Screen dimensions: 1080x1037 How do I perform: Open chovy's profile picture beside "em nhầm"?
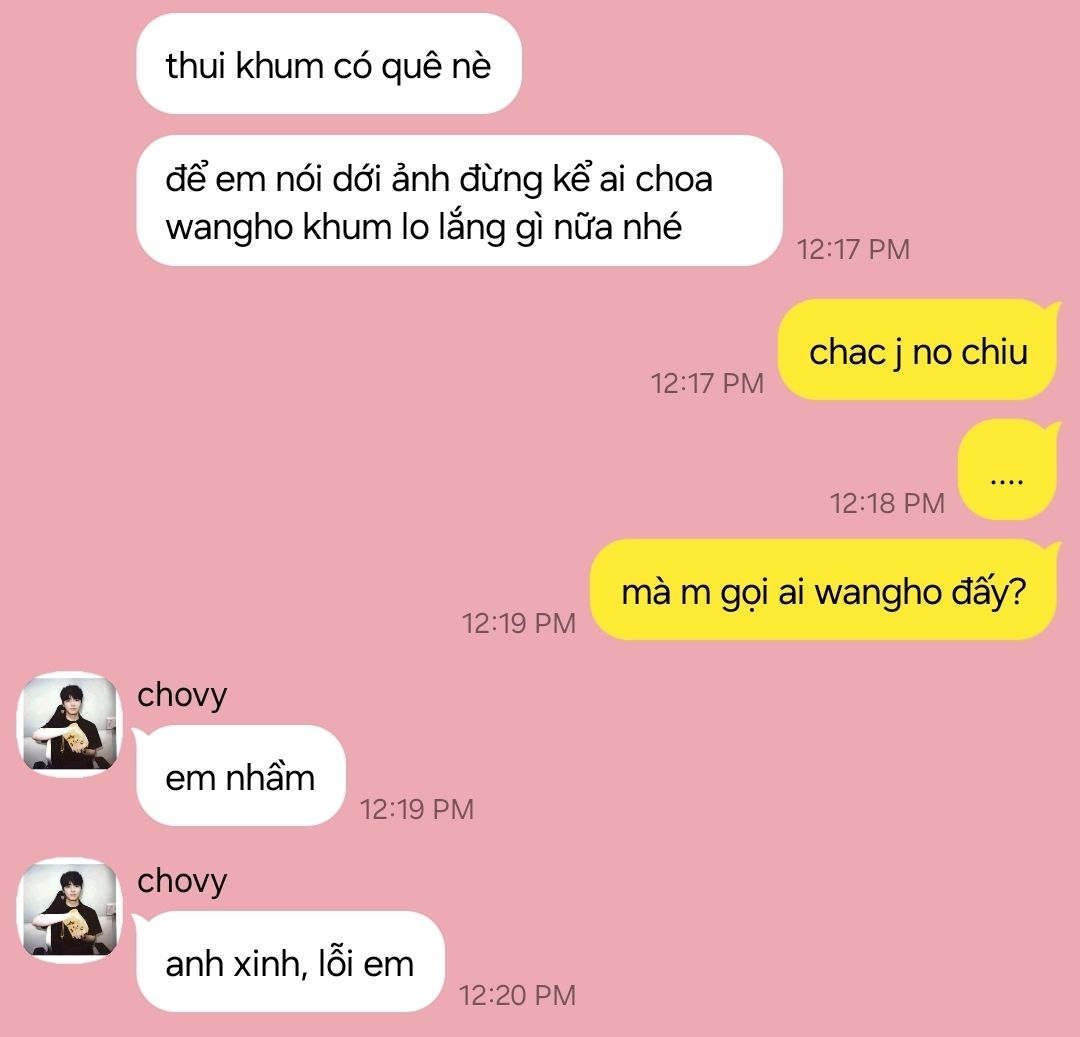(71, 724)
